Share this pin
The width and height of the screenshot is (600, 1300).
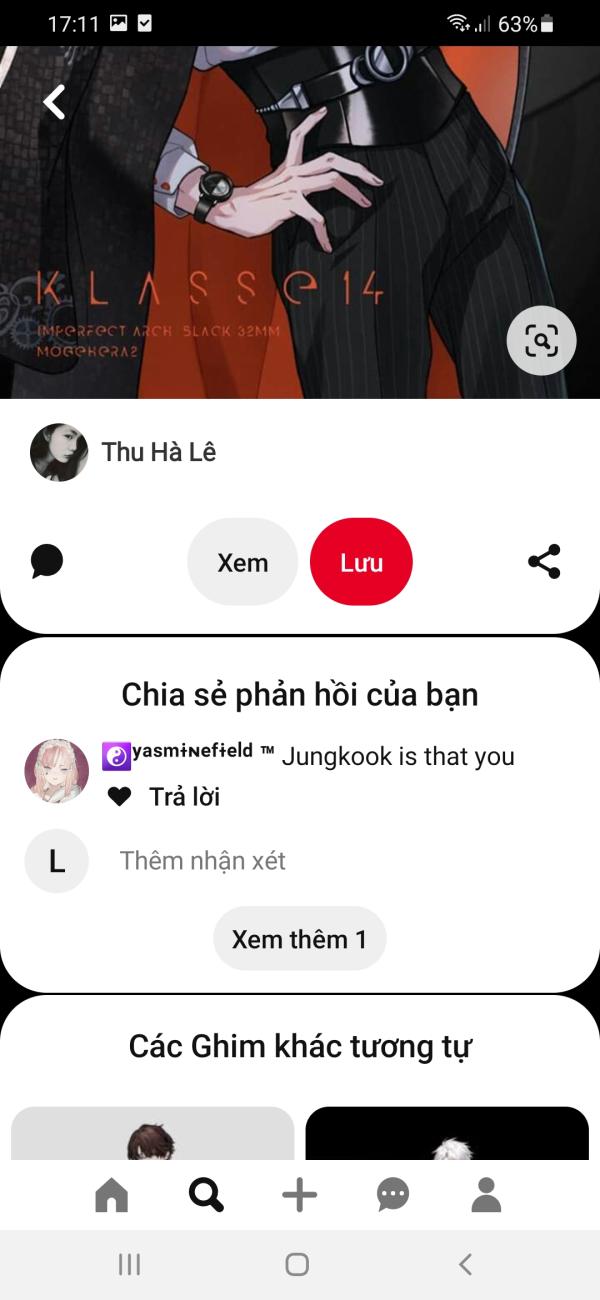(x=544, y=562)
